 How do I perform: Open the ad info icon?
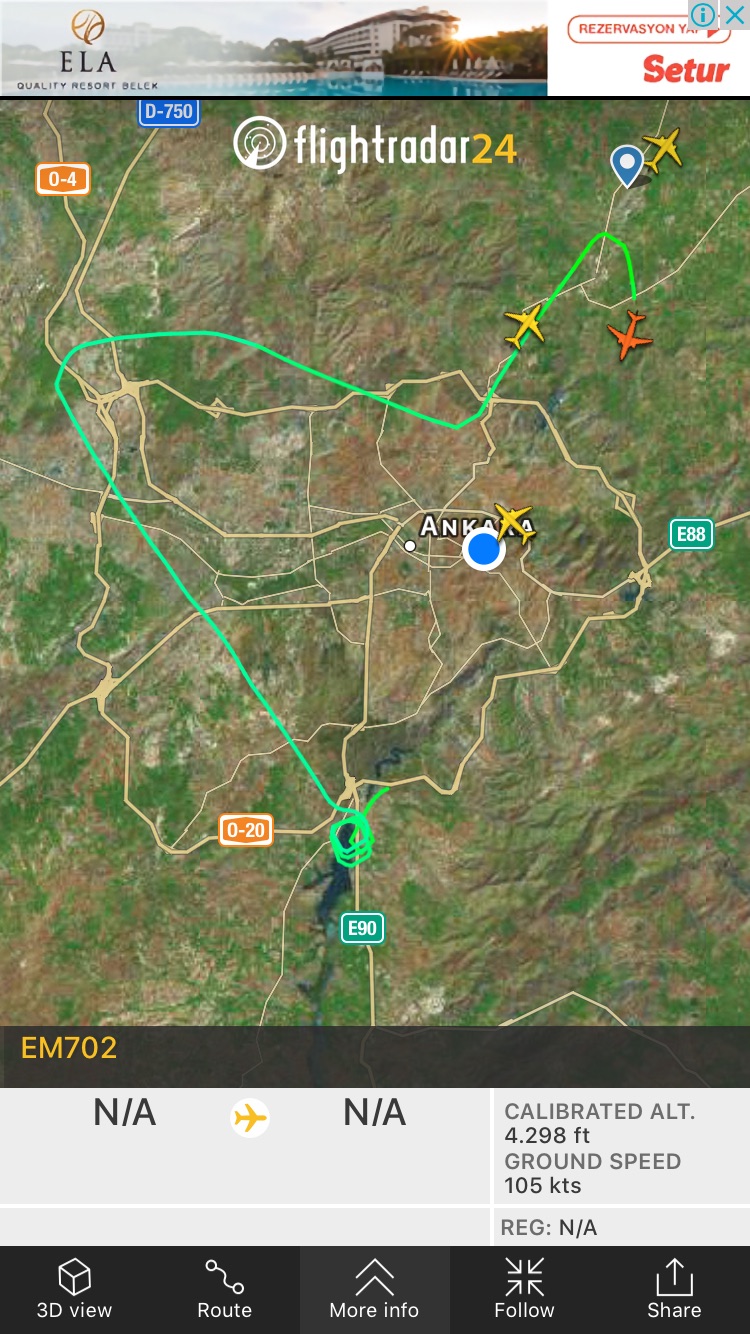tap(704, 14)
